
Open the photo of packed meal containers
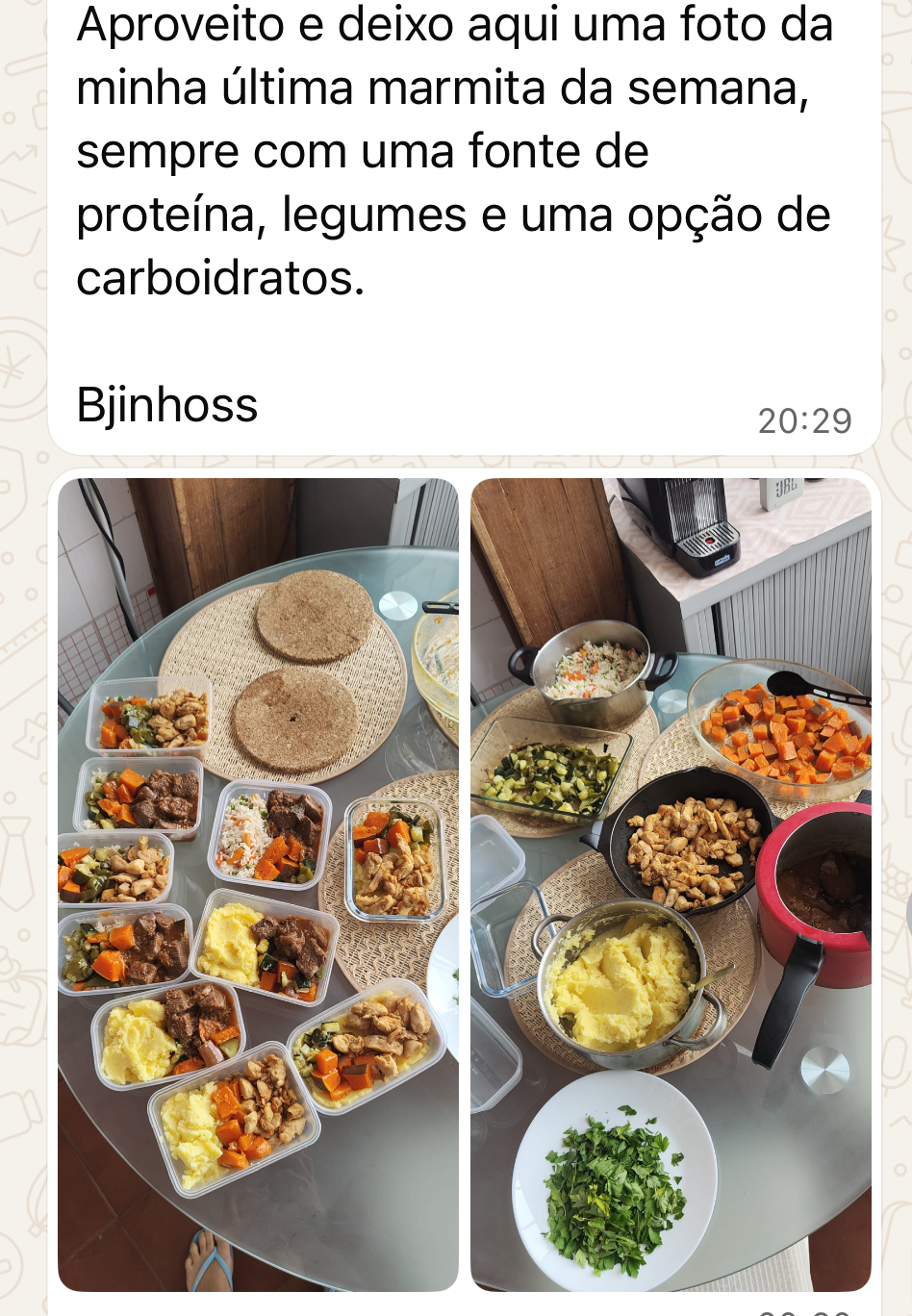[x=258, y=883]
